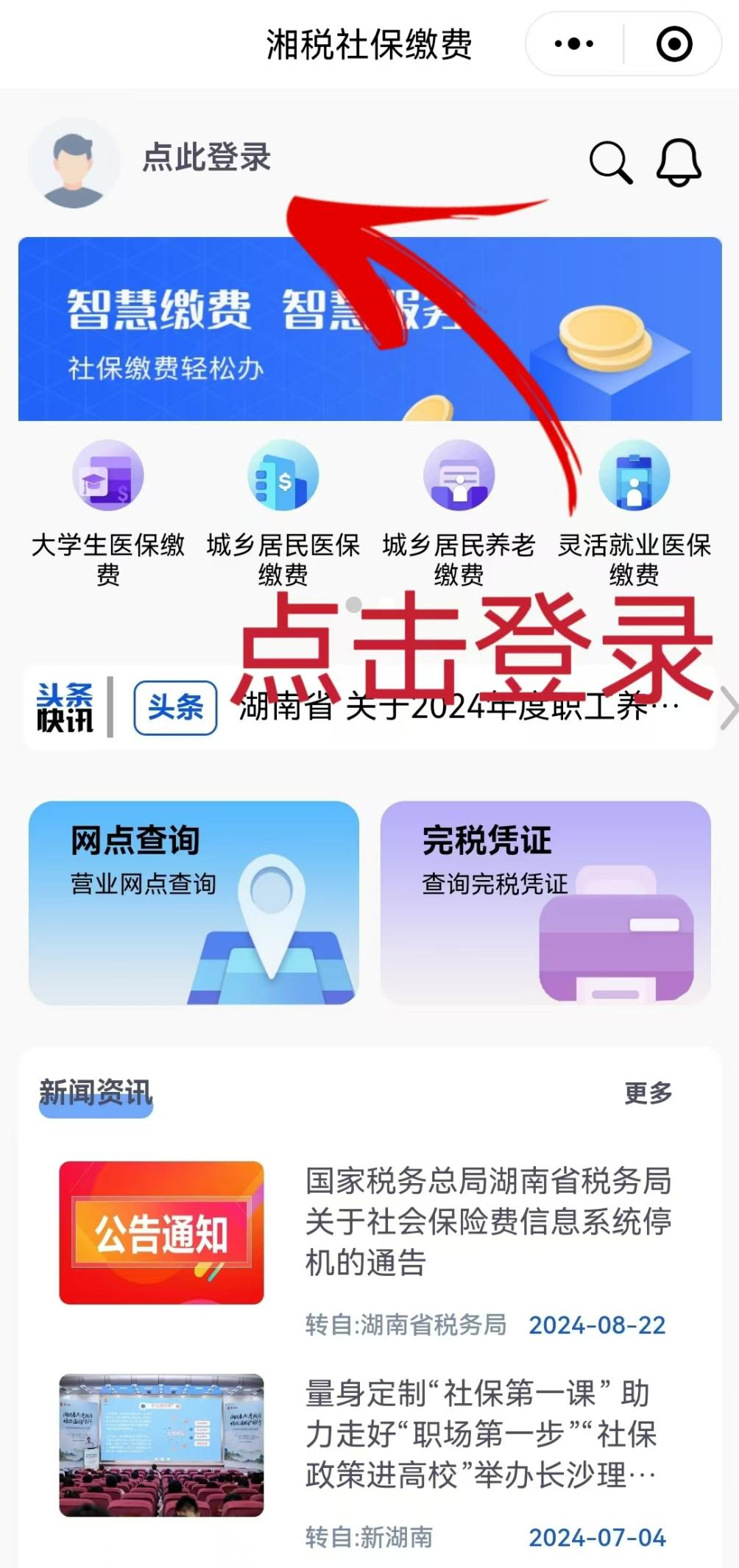
Task: Open the 智慧缴费 banner
Action: pos(369,329)
